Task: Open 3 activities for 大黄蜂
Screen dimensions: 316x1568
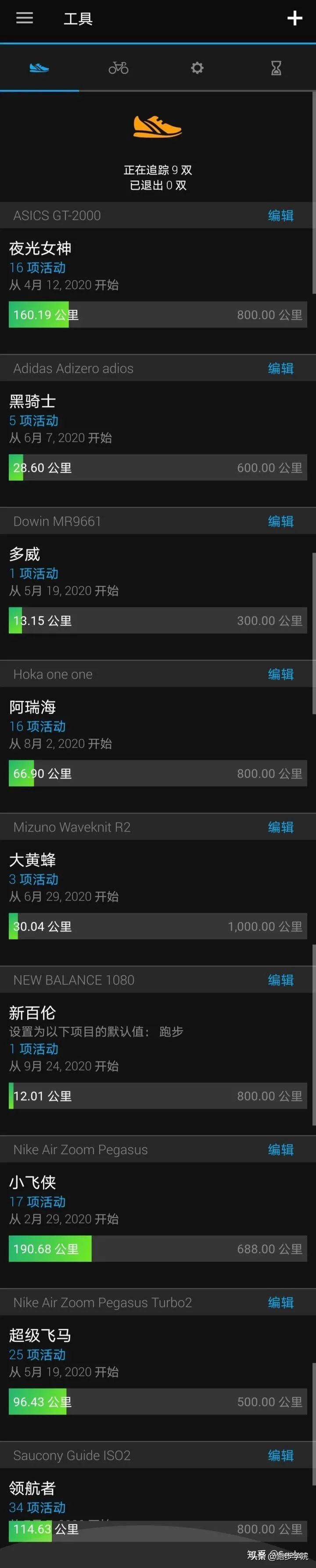Action: (33, 879)
